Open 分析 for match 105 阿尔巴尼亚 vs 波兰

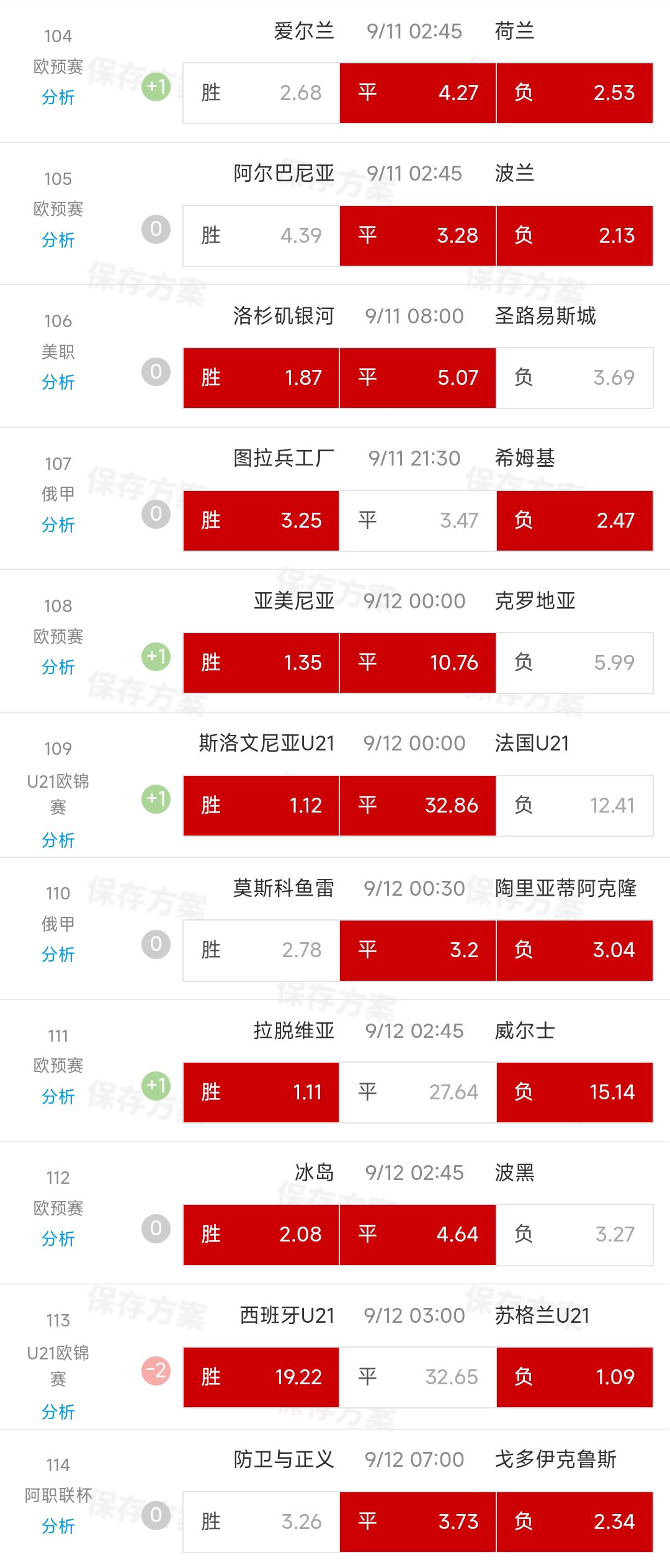tap(58, 240)
